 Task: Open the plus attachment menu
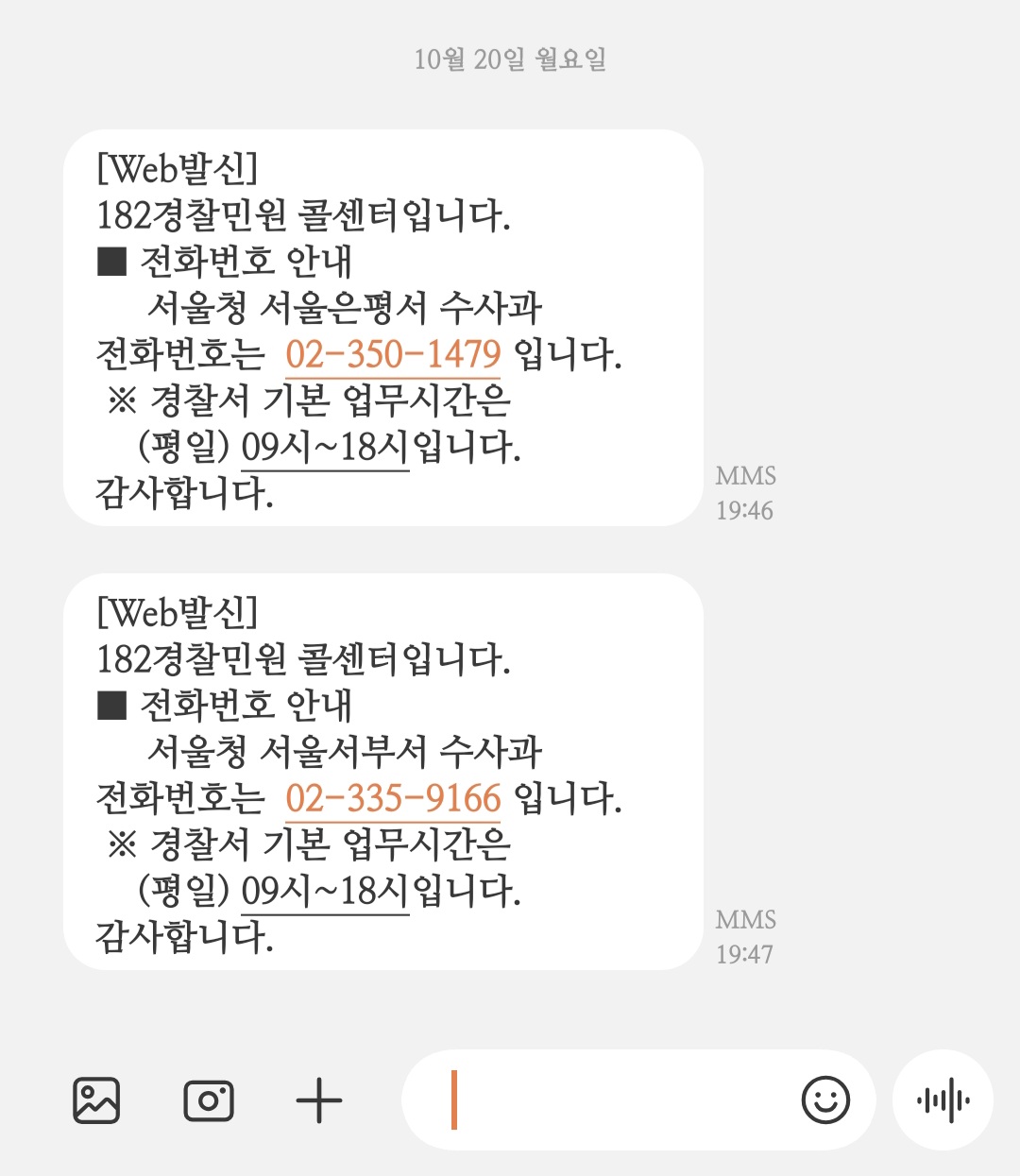coord(319,1100)
